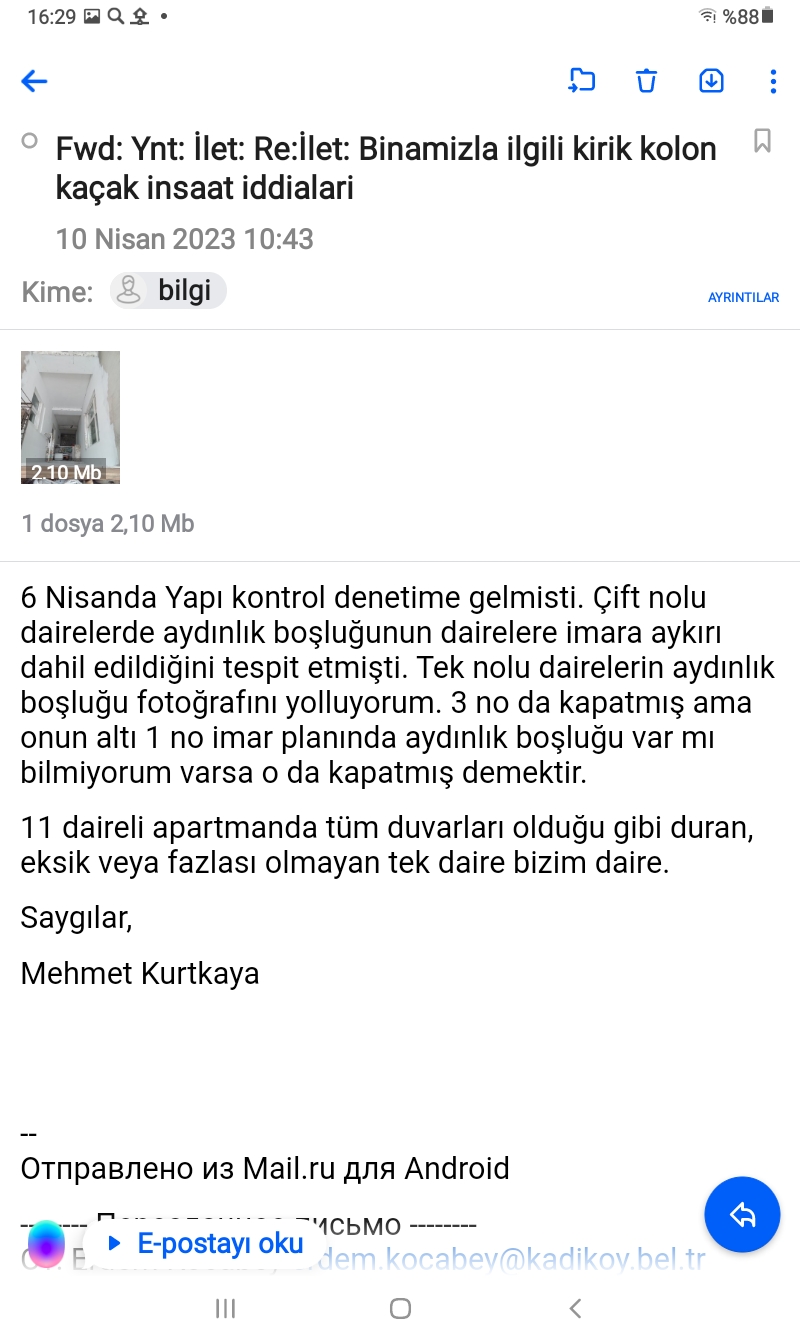Open recent apps from the navigation bar

[x=225, y=1308]
